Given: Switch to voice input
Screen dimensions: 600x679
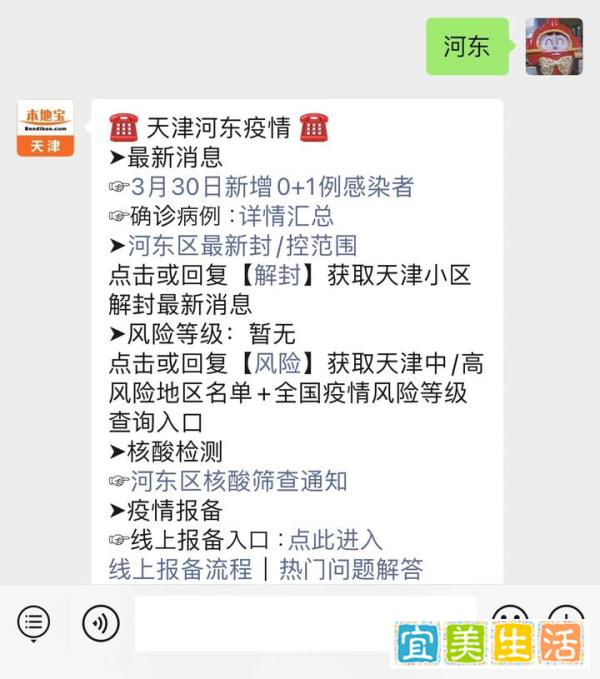Looking at the screenshot, I should (100, 623).
